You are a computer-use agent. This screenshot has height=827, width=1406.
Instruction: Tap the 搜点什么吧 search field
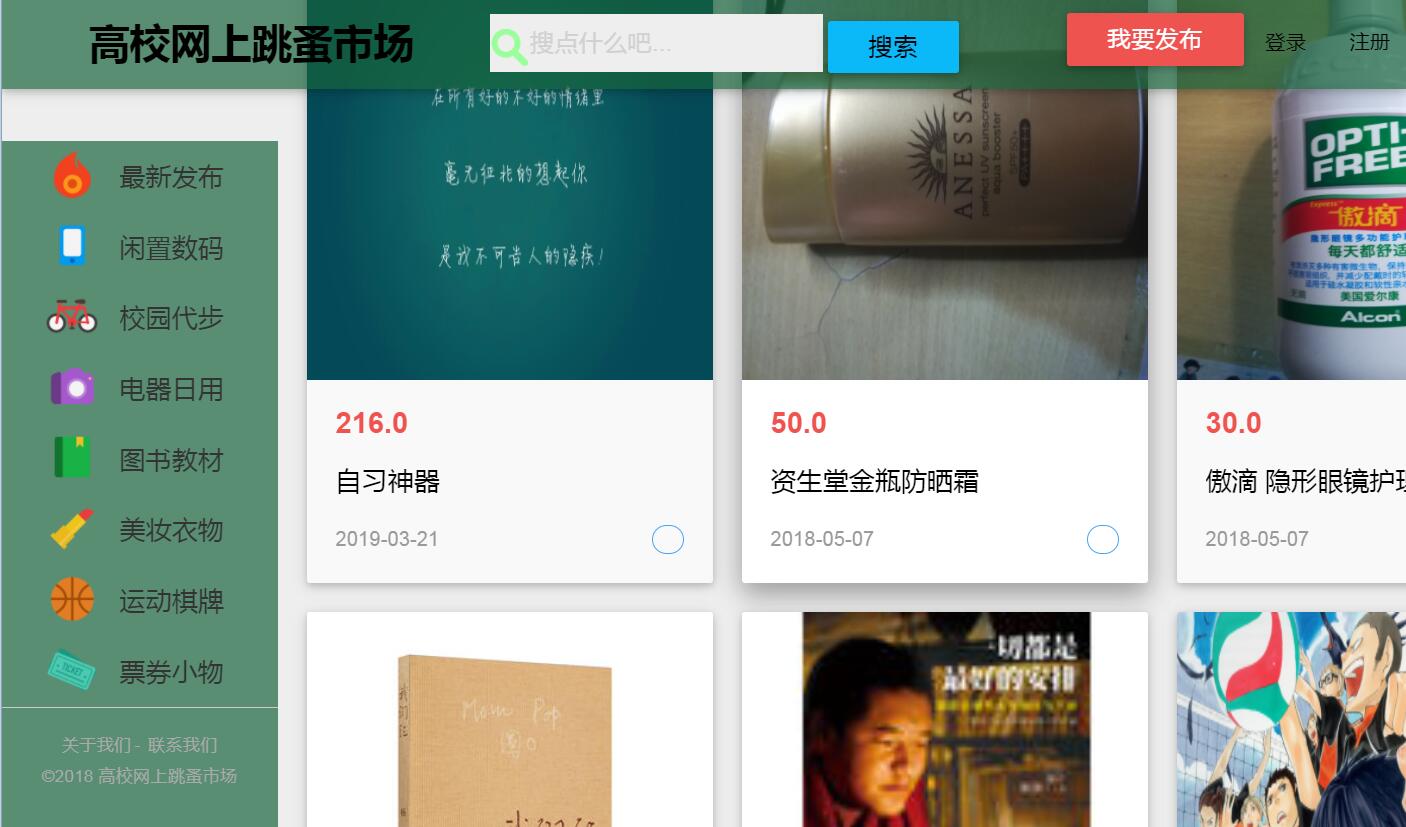tap(670, 43)
